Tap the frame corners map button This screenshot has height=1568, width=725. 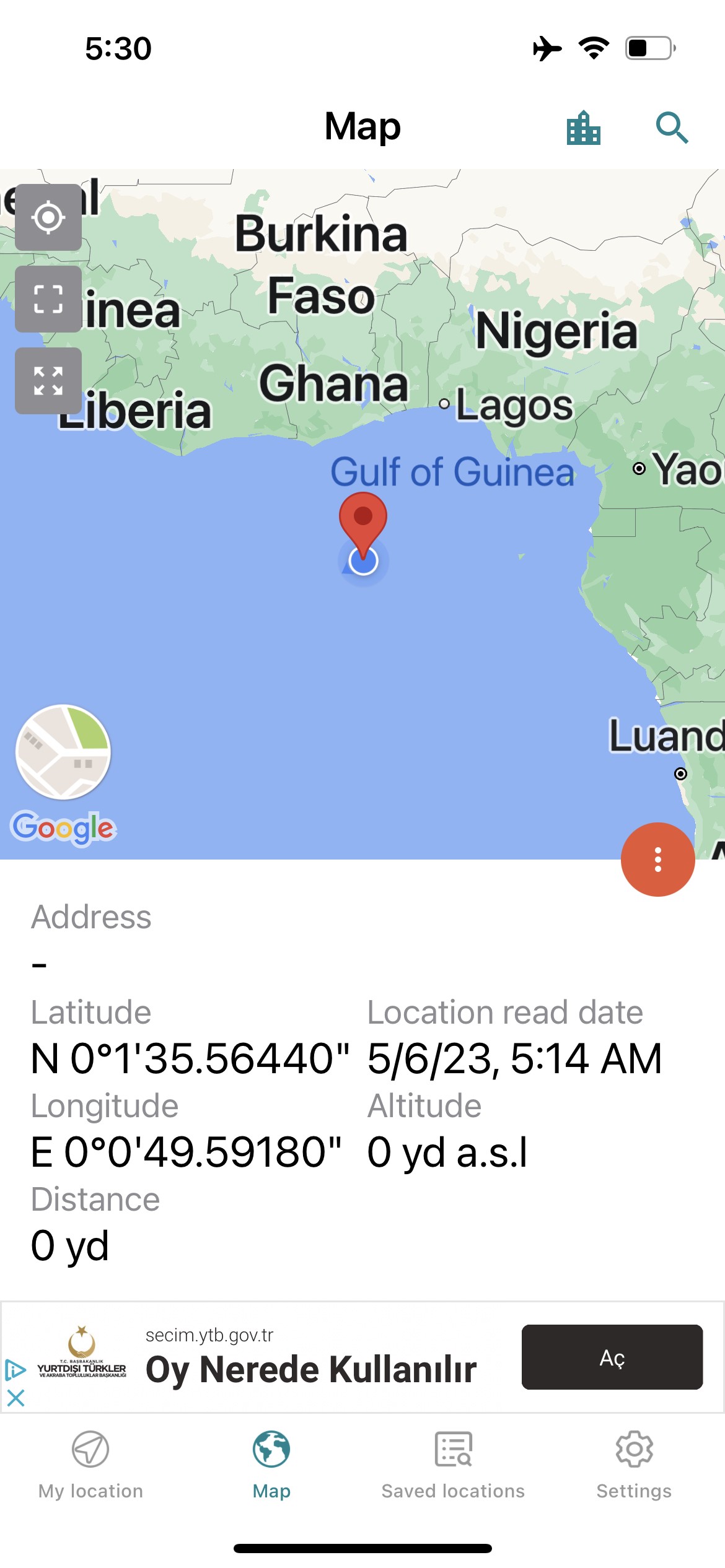coord(48,299)
